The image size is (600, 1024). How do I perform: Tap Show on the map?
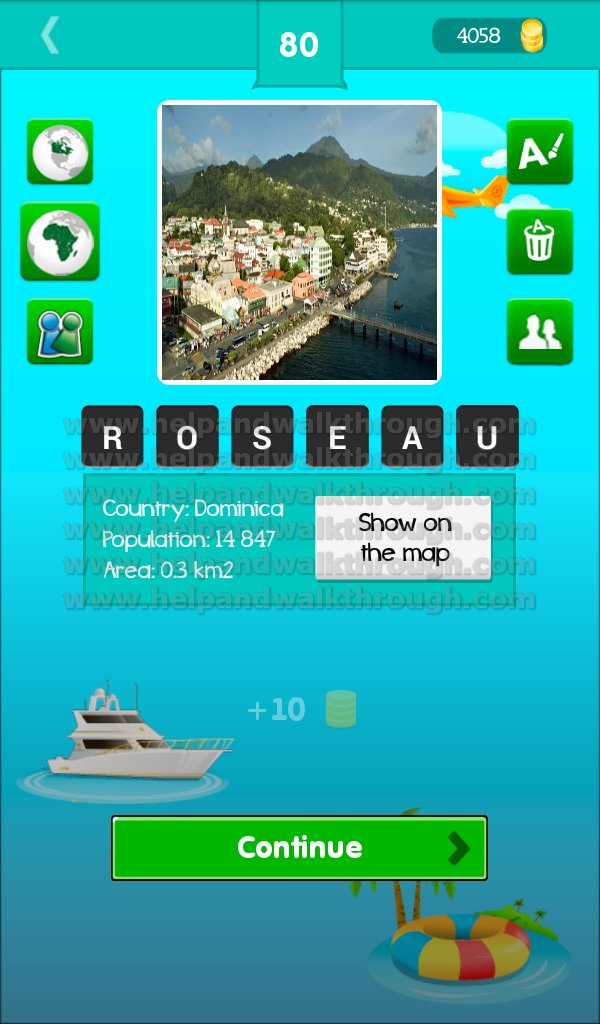pos(403,538)
